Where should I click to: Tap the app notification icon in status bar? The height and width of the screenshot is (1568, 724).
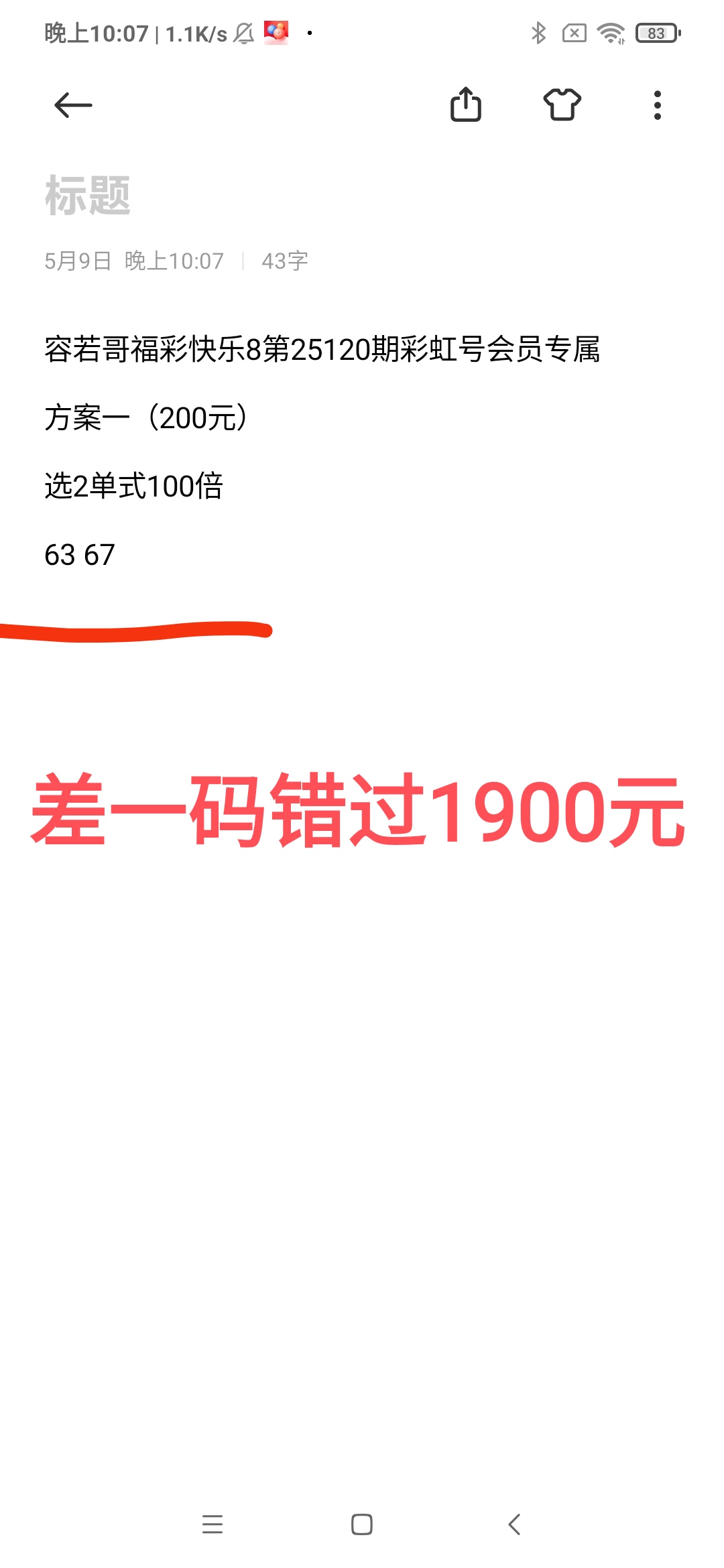276,31
